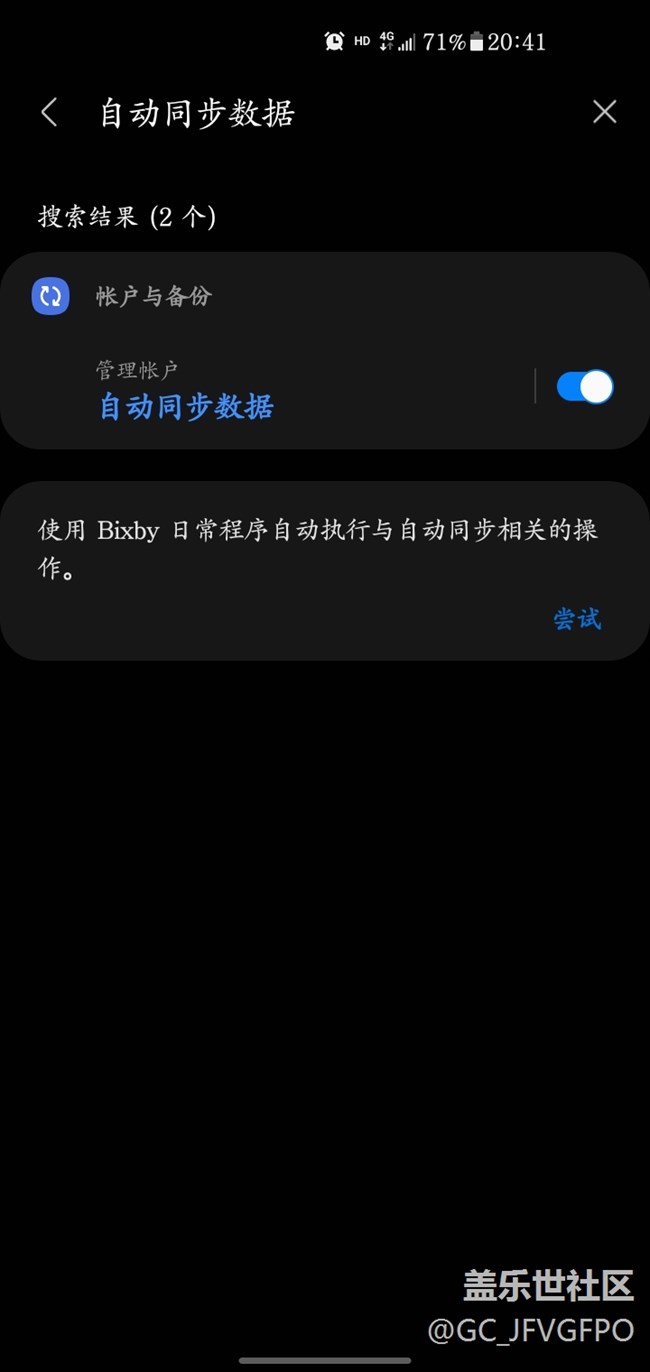
Task: Open the 帐户与备份 category
Action: point(153,297)
